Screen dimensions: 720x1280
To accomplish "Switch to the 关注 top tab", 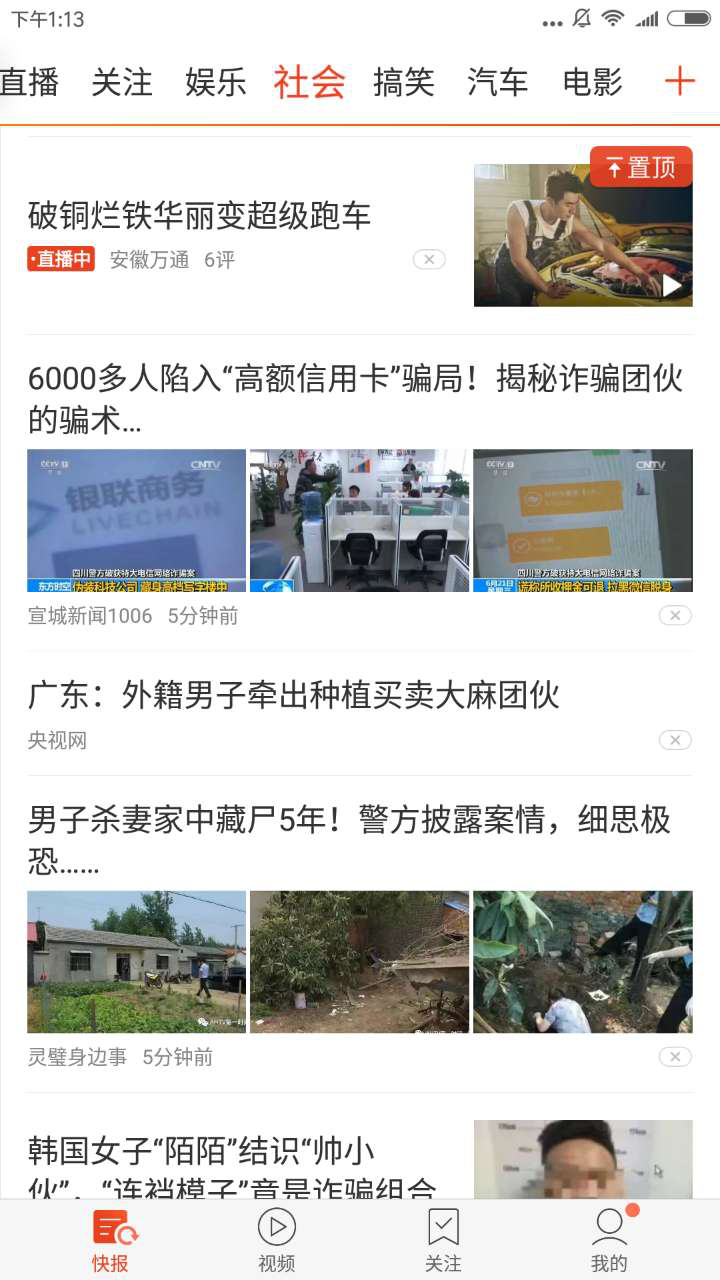I will tap(122, 82).
